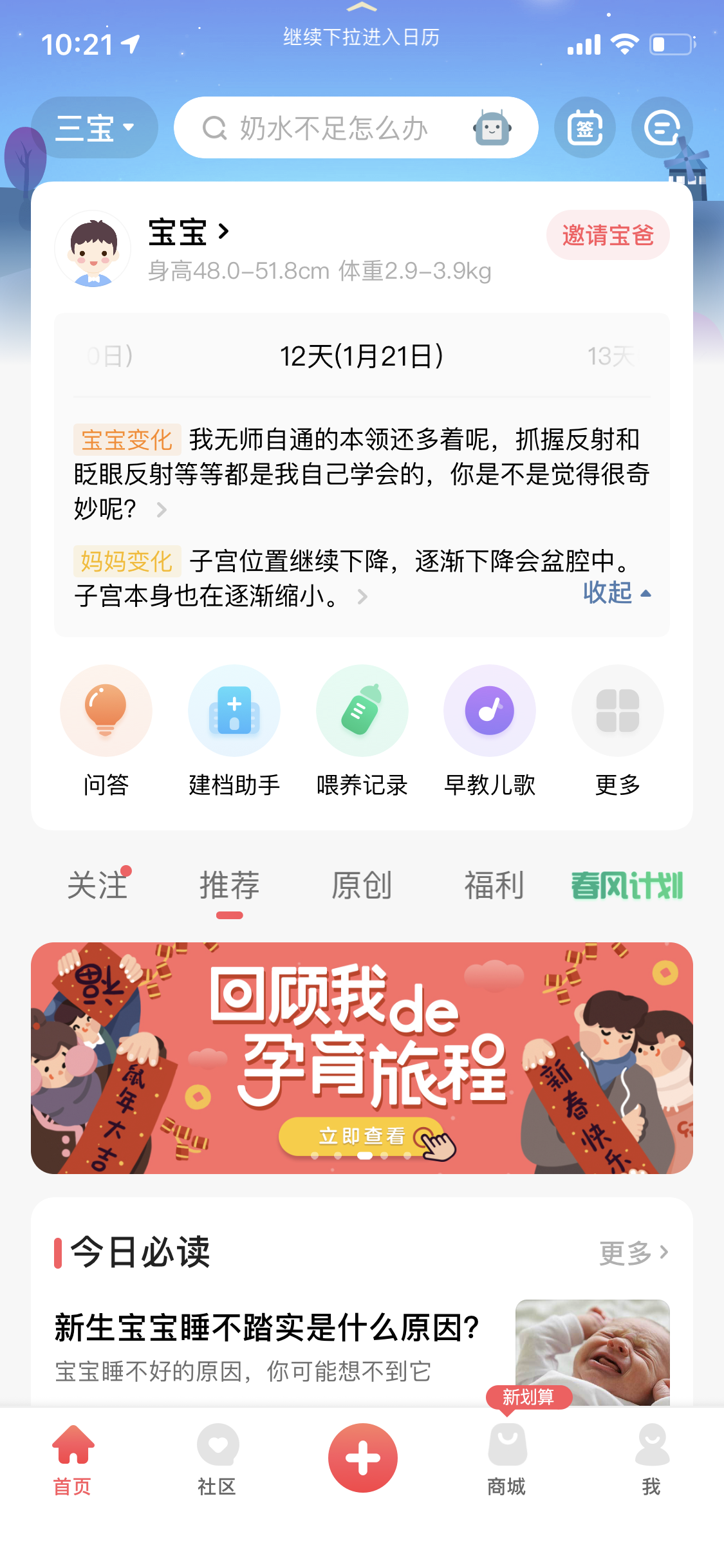Switch to the 关注 tab
Image resolution: width=724 pixels, height=1568 pixels.
click(x=98, y=886)
